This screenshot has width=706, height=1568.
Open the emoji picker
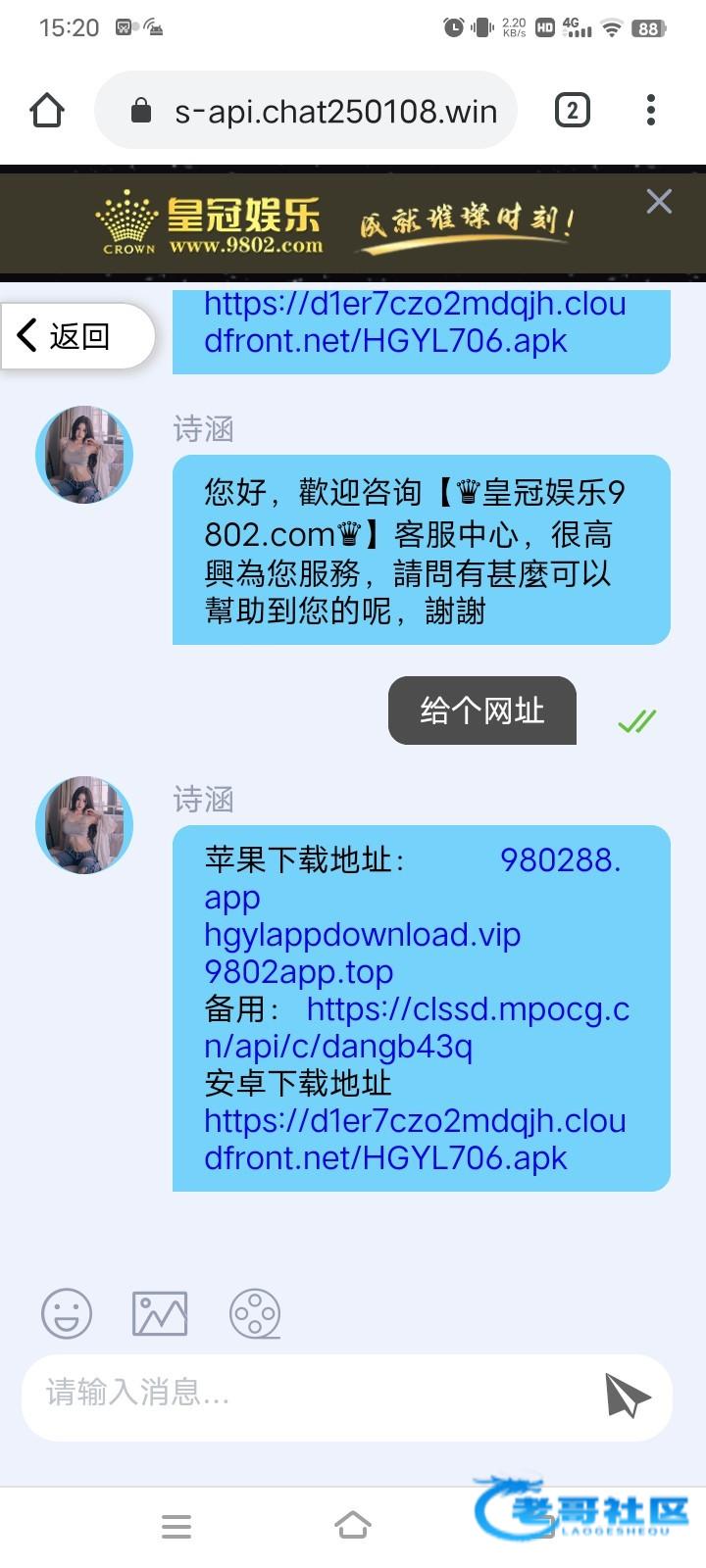click(67, 1314)
